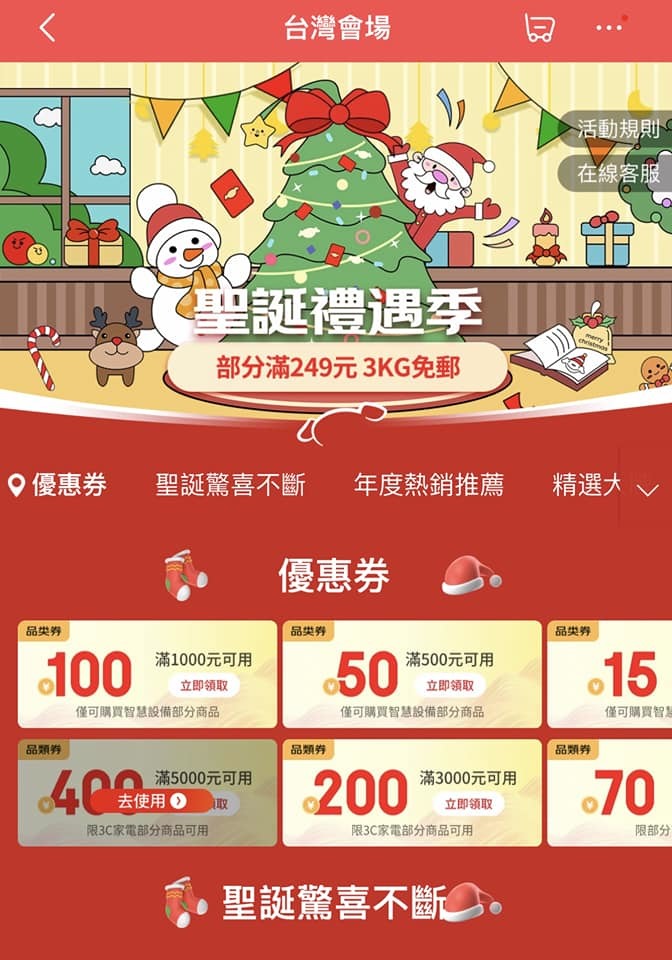The image size is (672, 960).
Task: Expand the category tabs dropdown arrow
Action: pyautogui.click(x=646, y=489)
